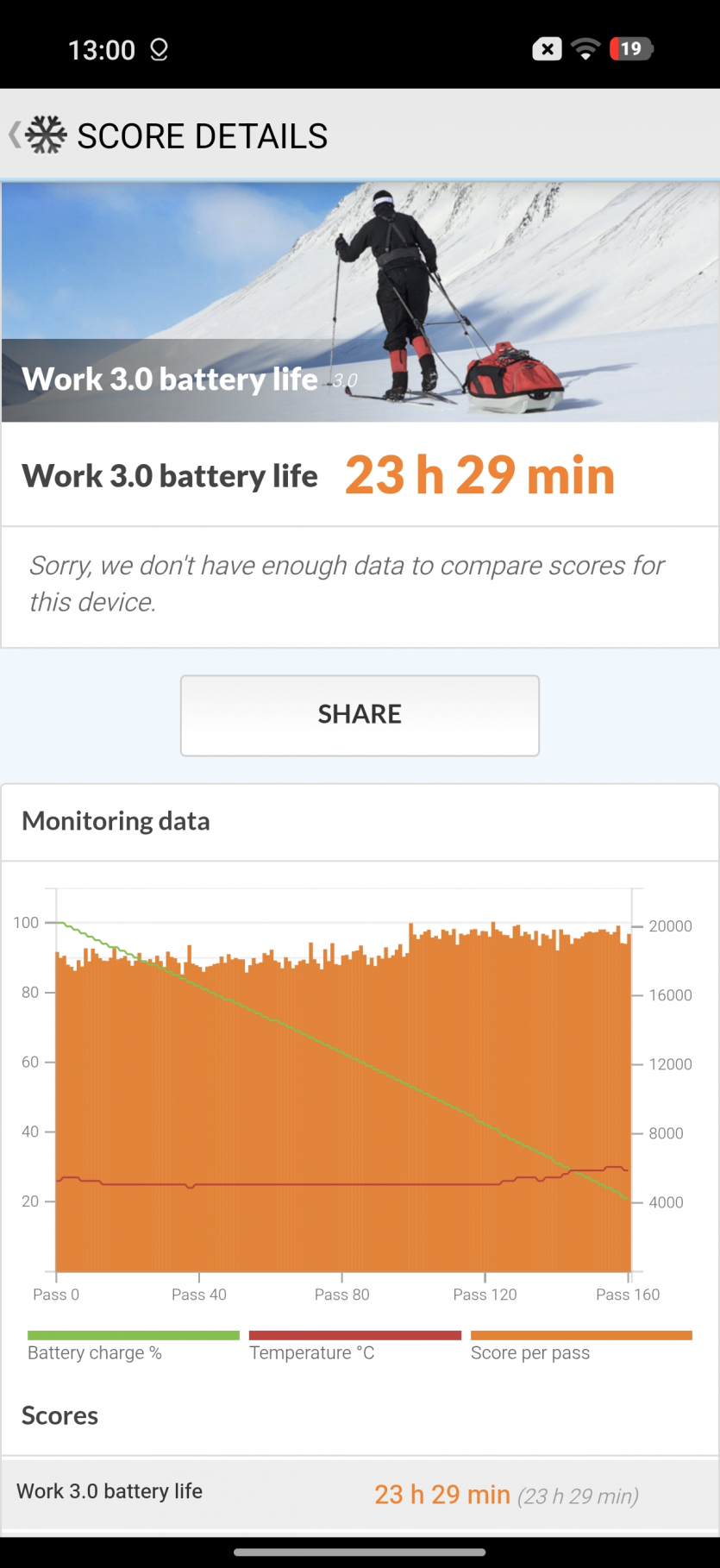720x1568 pixels.
Task: Go back from Score Details
Action: [16, 135]
